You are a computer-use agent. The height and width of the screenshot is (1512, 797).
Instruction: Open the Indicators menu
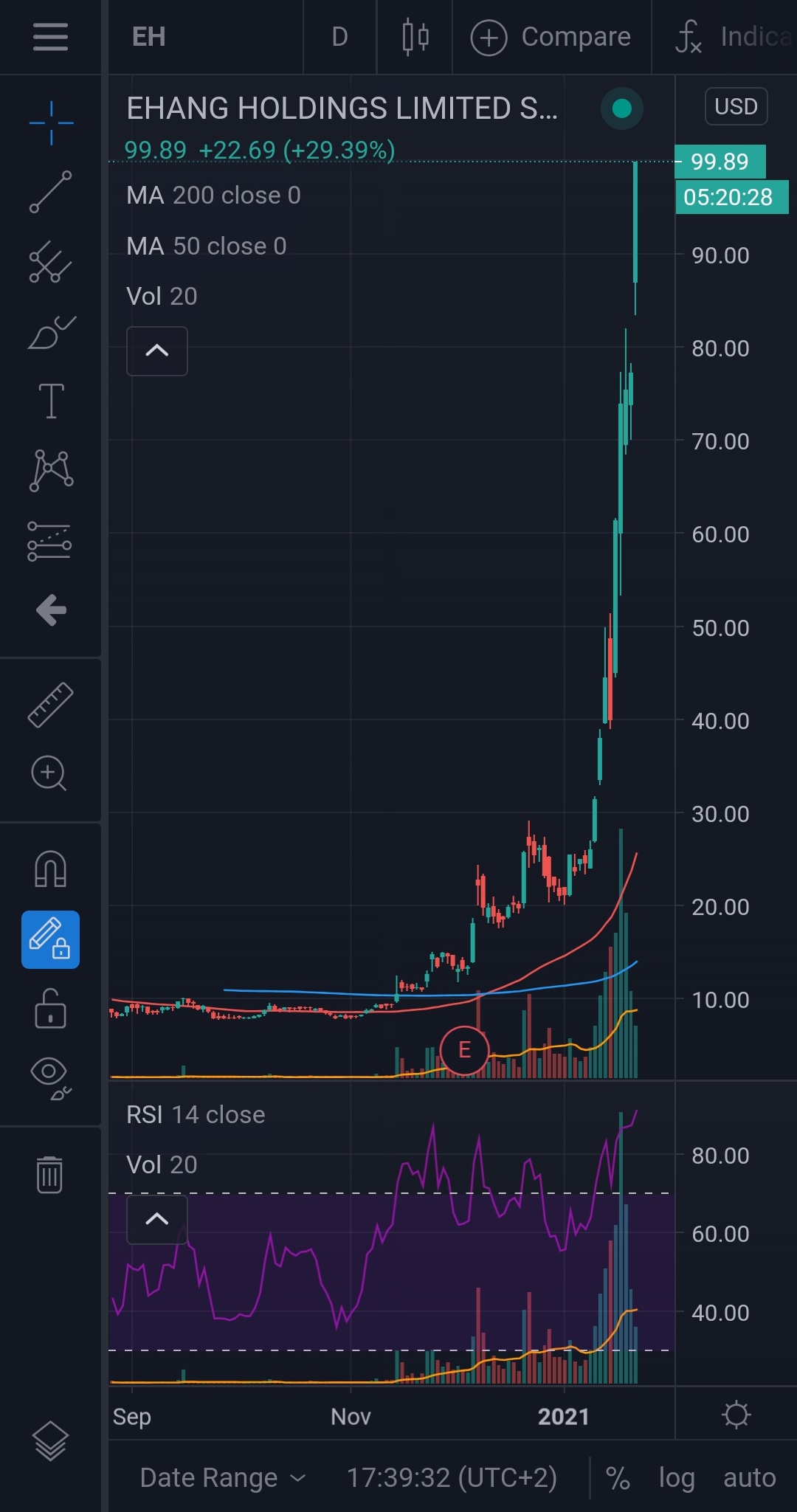[x=731, y=37]
